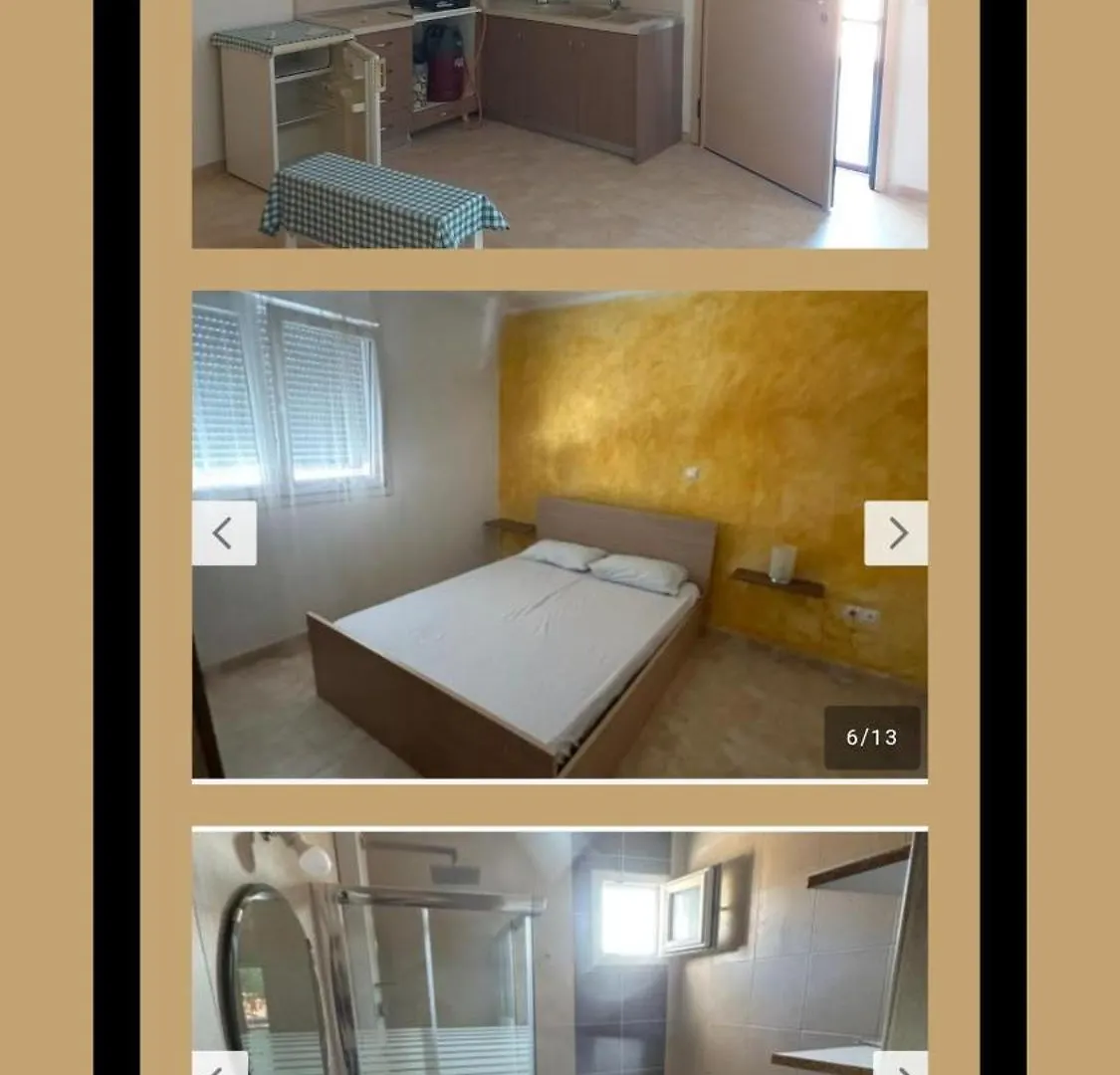Screen dimensions: 1120x1075
Task: Show the previous photo in the bedroom carousel
Action: [224, 534]
